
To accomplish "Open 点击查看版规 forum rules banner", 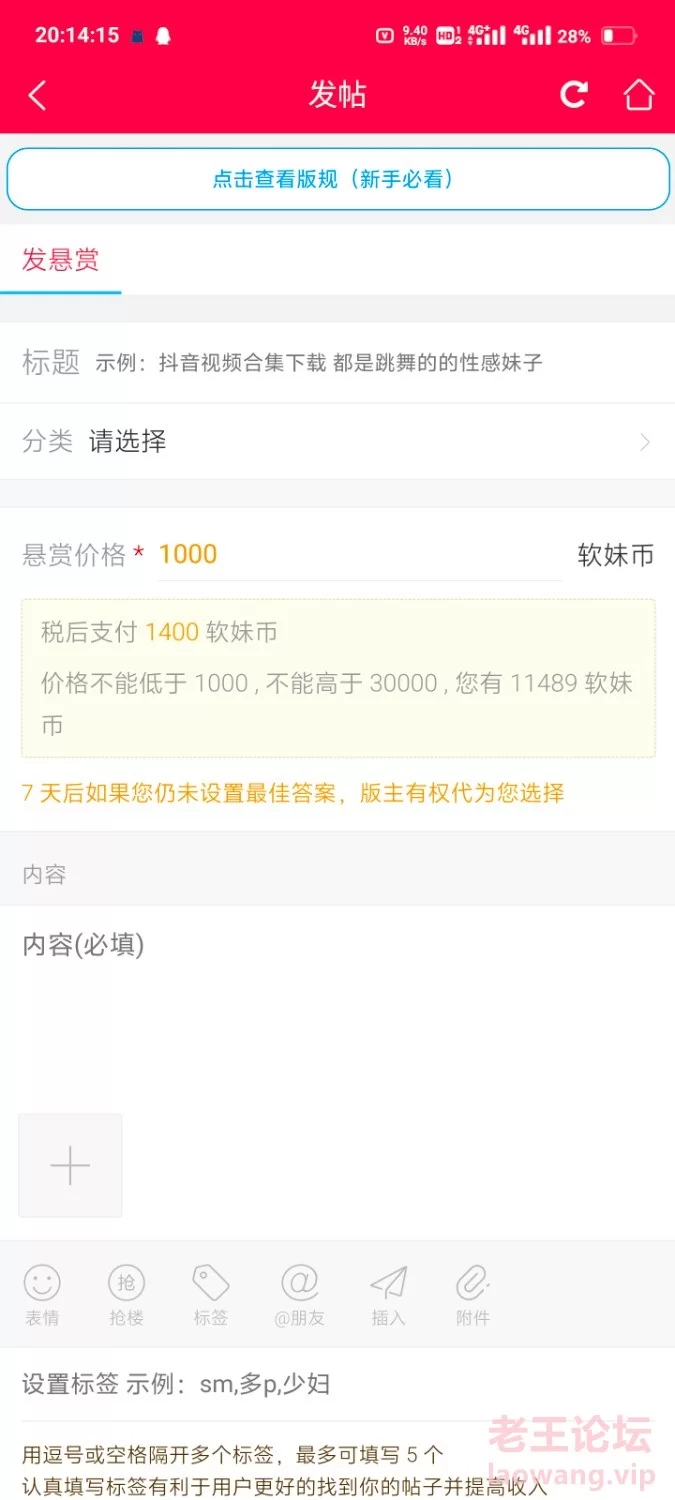I will [338, 179].
